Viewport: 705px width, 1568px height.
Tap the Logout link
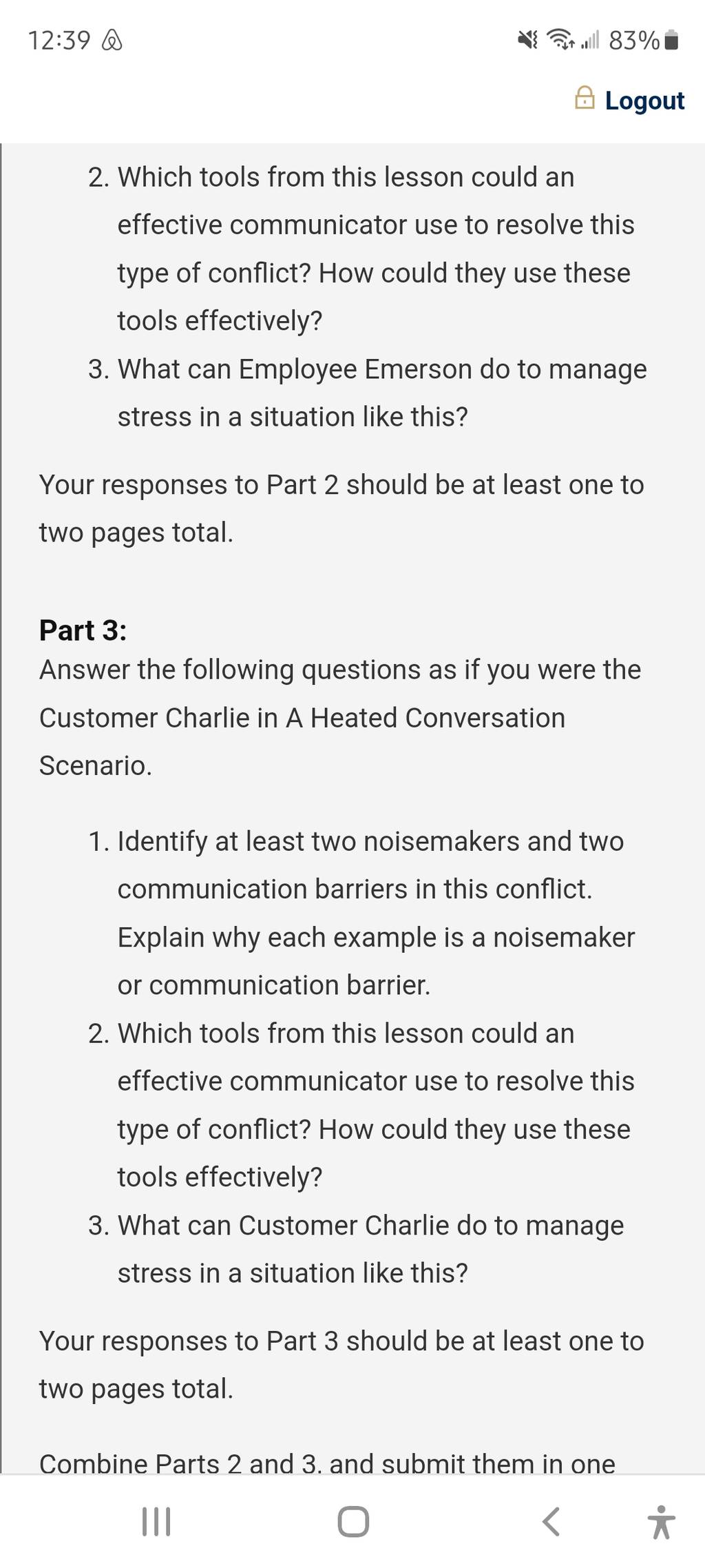point(630,100)
